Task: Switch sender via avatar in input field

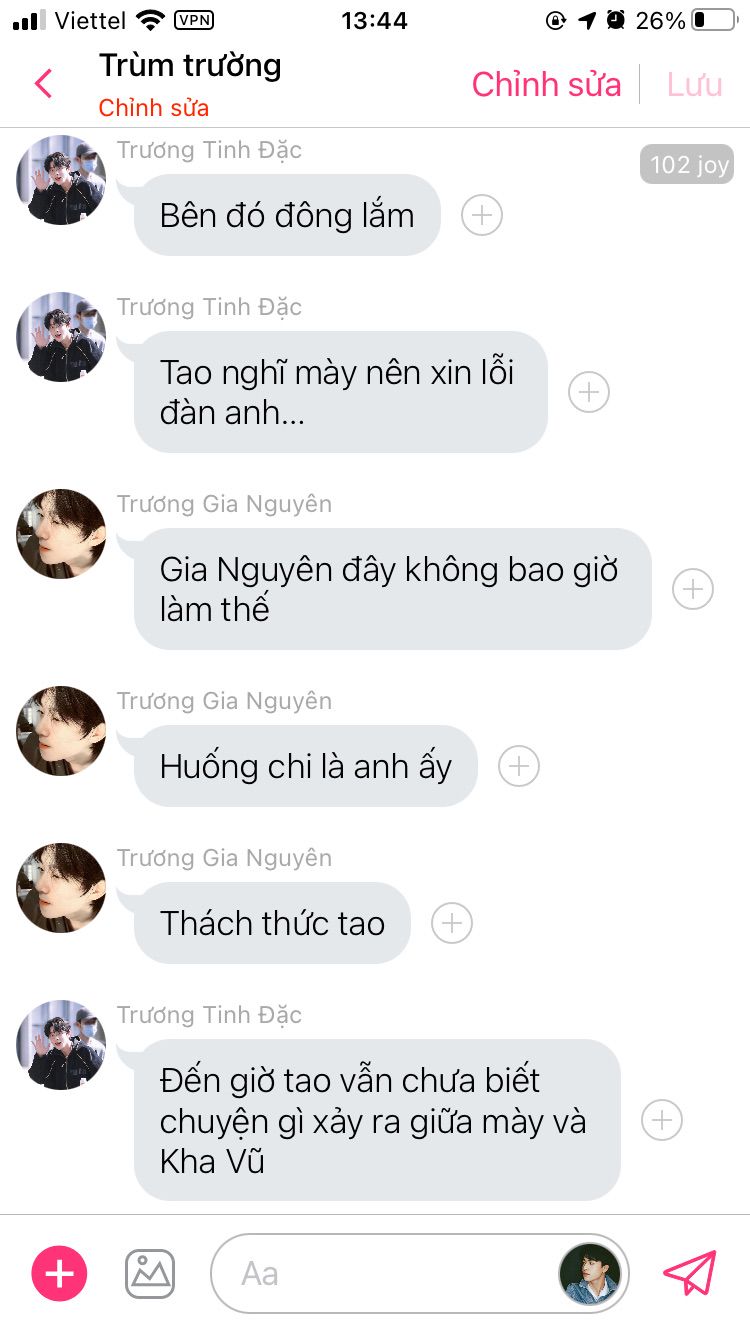Action: tap(589, 1274)
